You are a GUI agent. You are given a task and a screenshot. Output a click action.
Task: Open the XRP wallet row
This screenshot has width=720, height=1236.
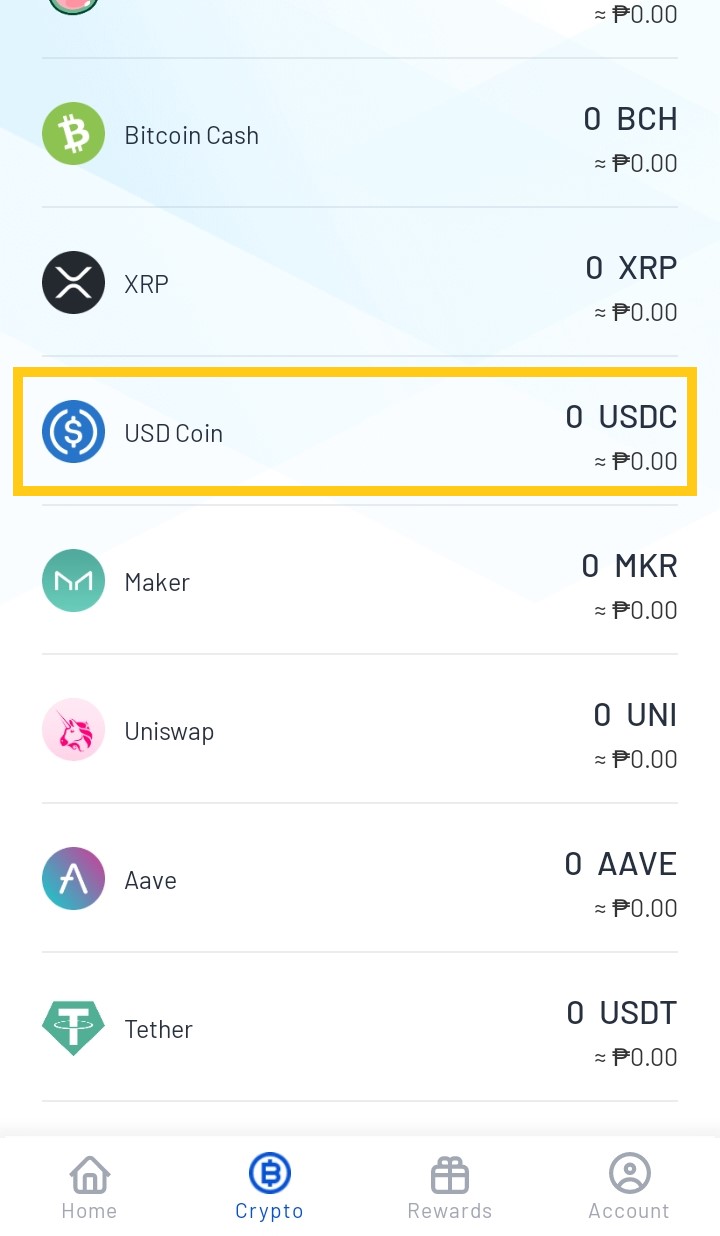coord(360,283)
